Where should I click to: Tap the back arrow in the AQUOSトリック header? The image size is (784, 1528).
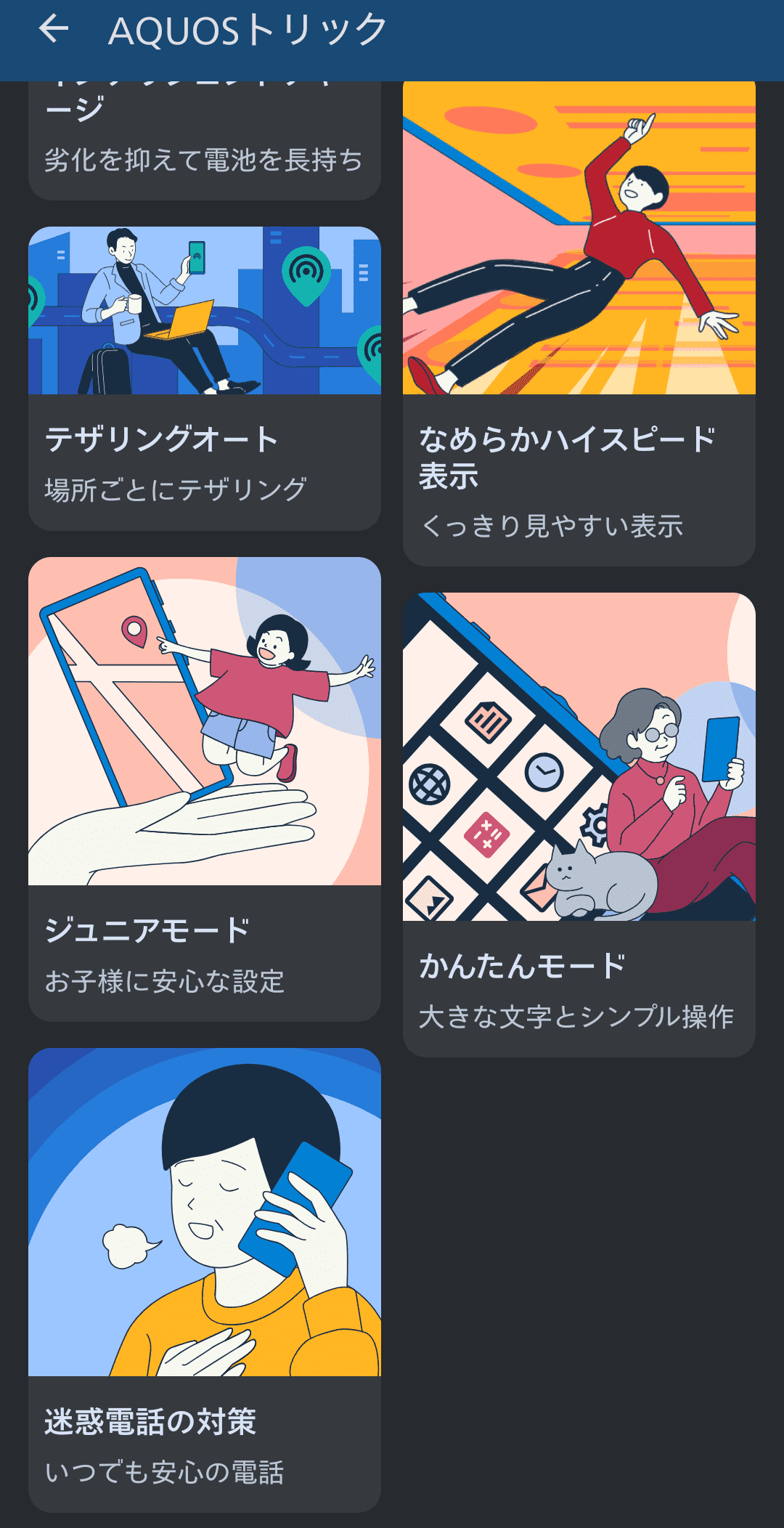click(52, 29)
